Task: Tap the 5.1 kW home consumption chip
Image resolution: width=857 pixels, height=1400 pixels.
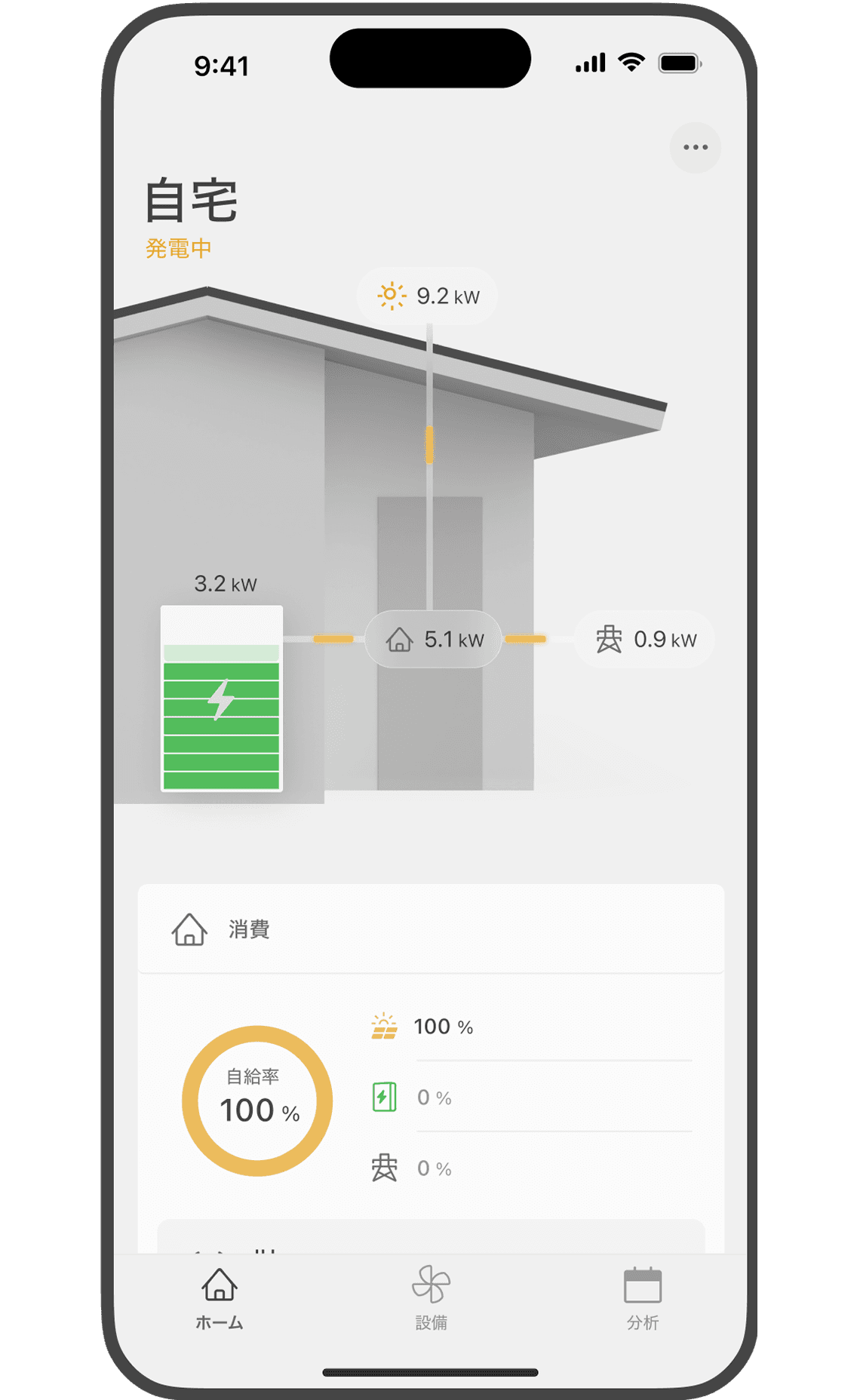Action: (434, 640)
